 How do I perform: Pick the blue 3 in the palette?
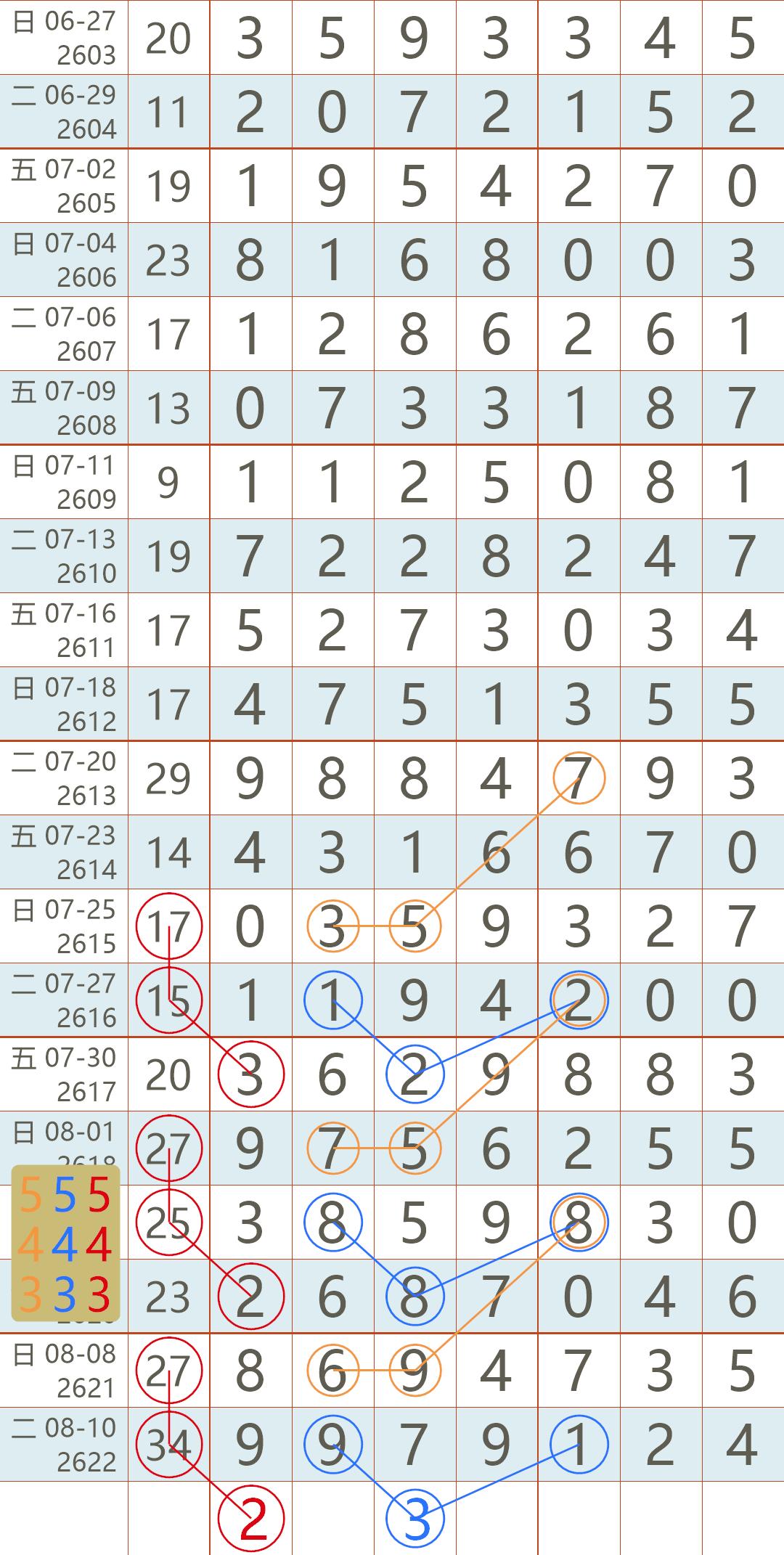pyautogui.click(x=65, y=1294)
